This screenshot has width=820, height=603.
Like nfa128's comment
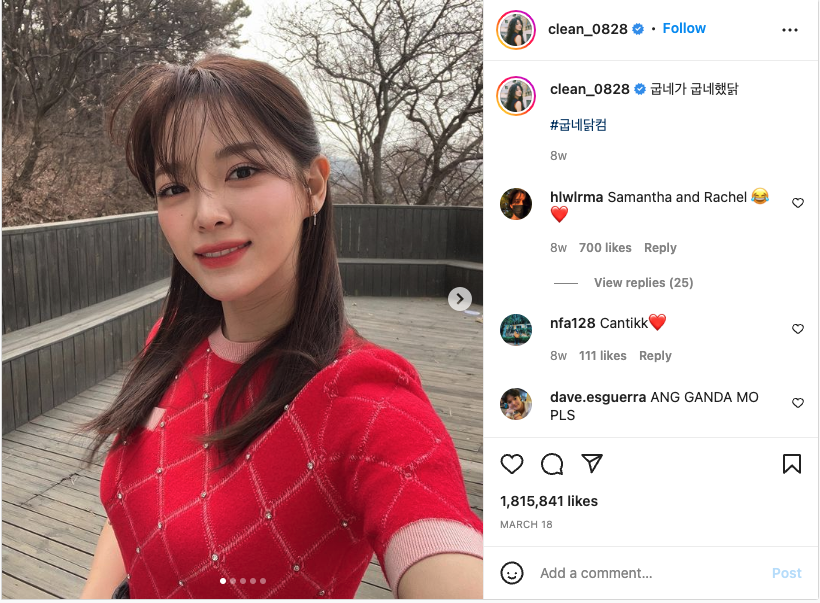click(x=798, y=329)
